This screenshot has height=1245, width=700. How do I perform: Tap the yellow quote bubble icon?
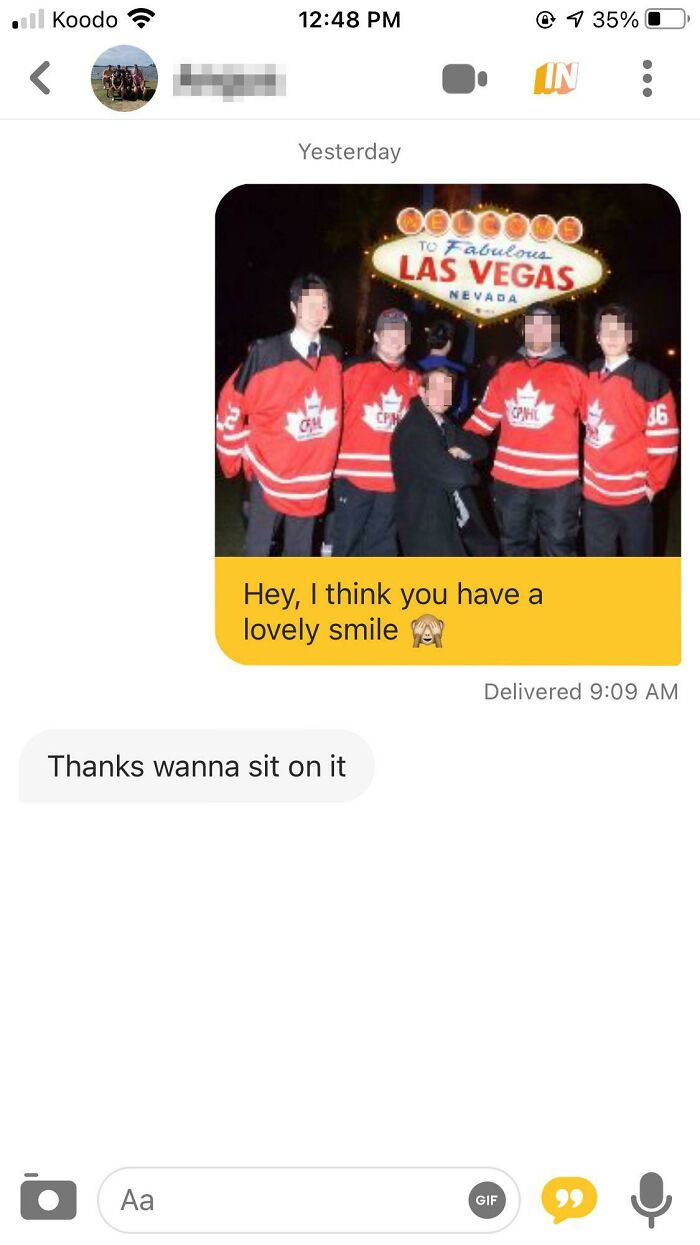[569, 1199]
